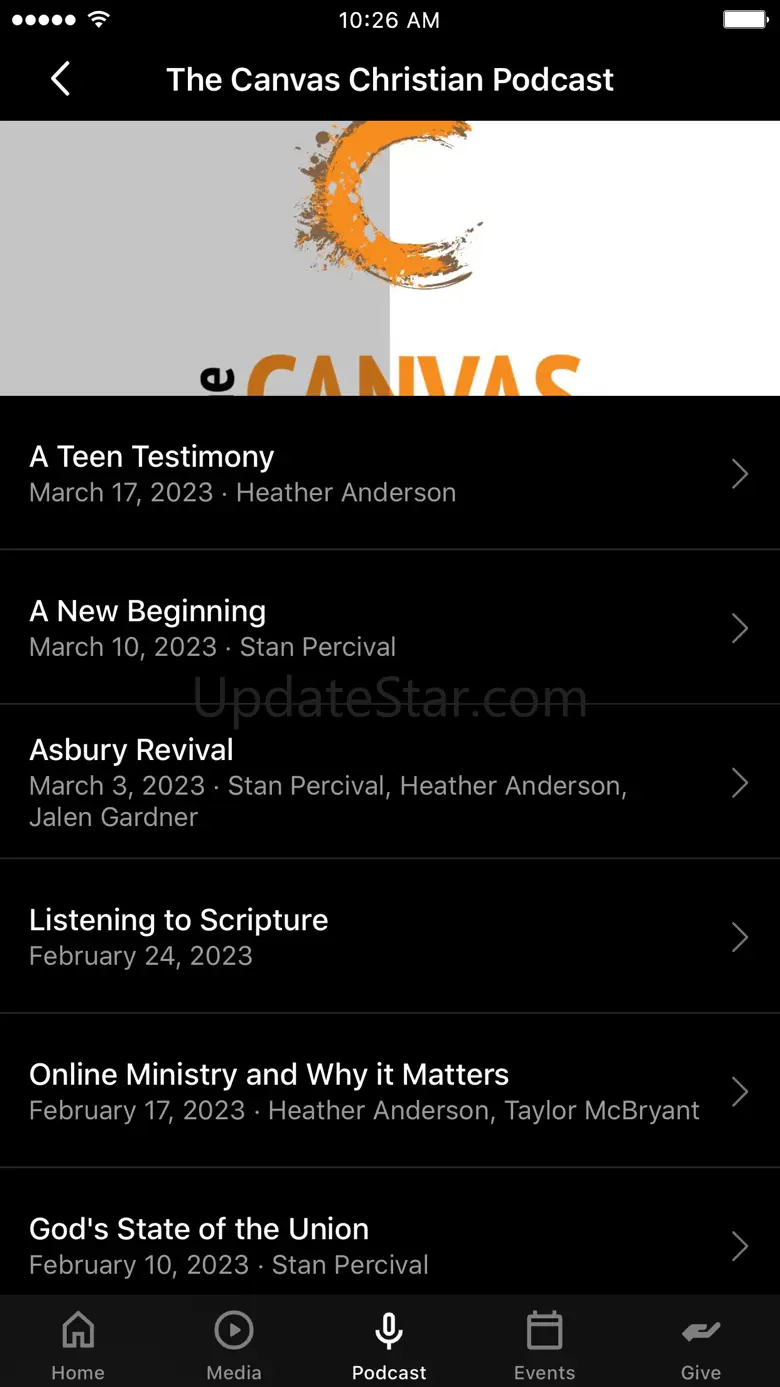
Task: Open Listening to Scripture episode
Action: pos(389,936)
